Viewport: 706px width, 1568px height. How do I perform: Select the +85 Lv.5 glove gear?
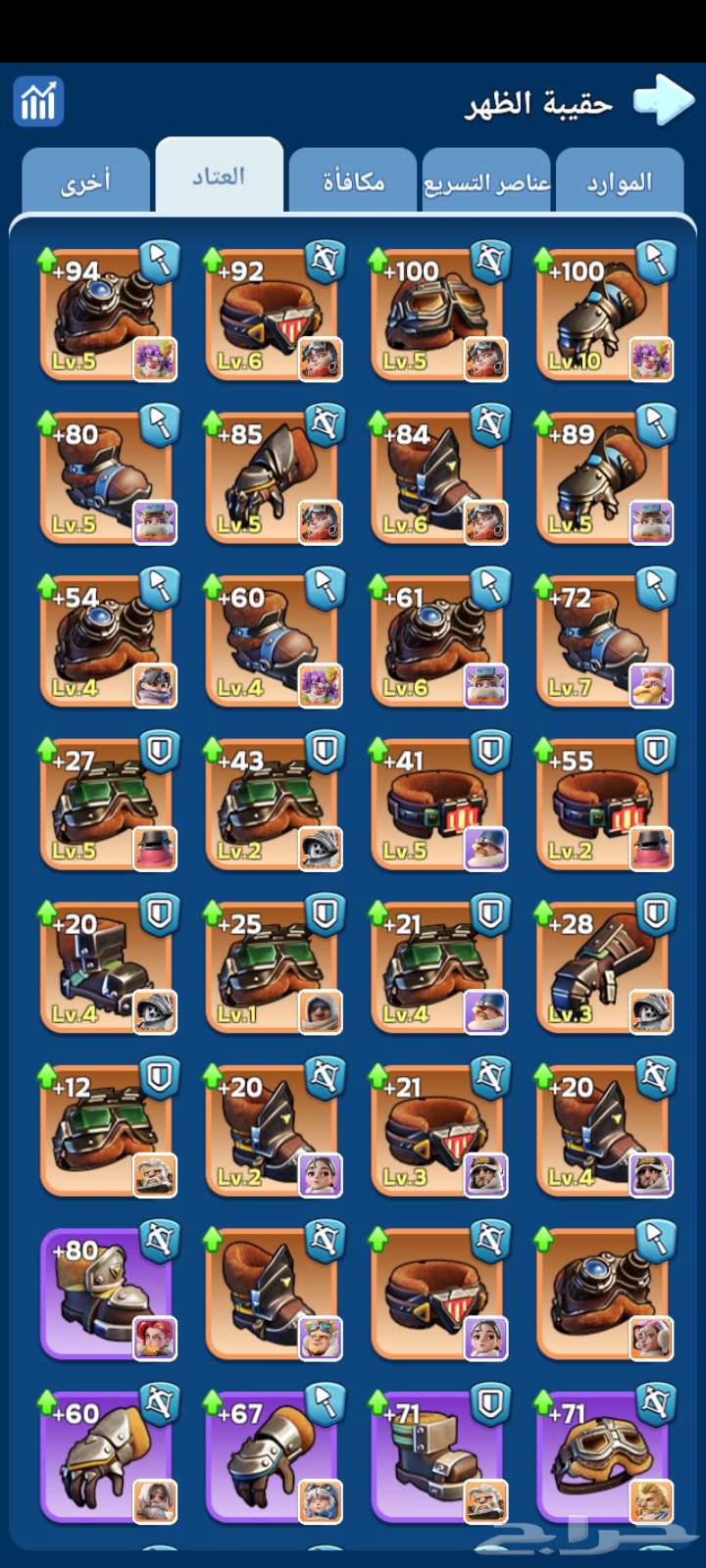(x=272, y=477)
